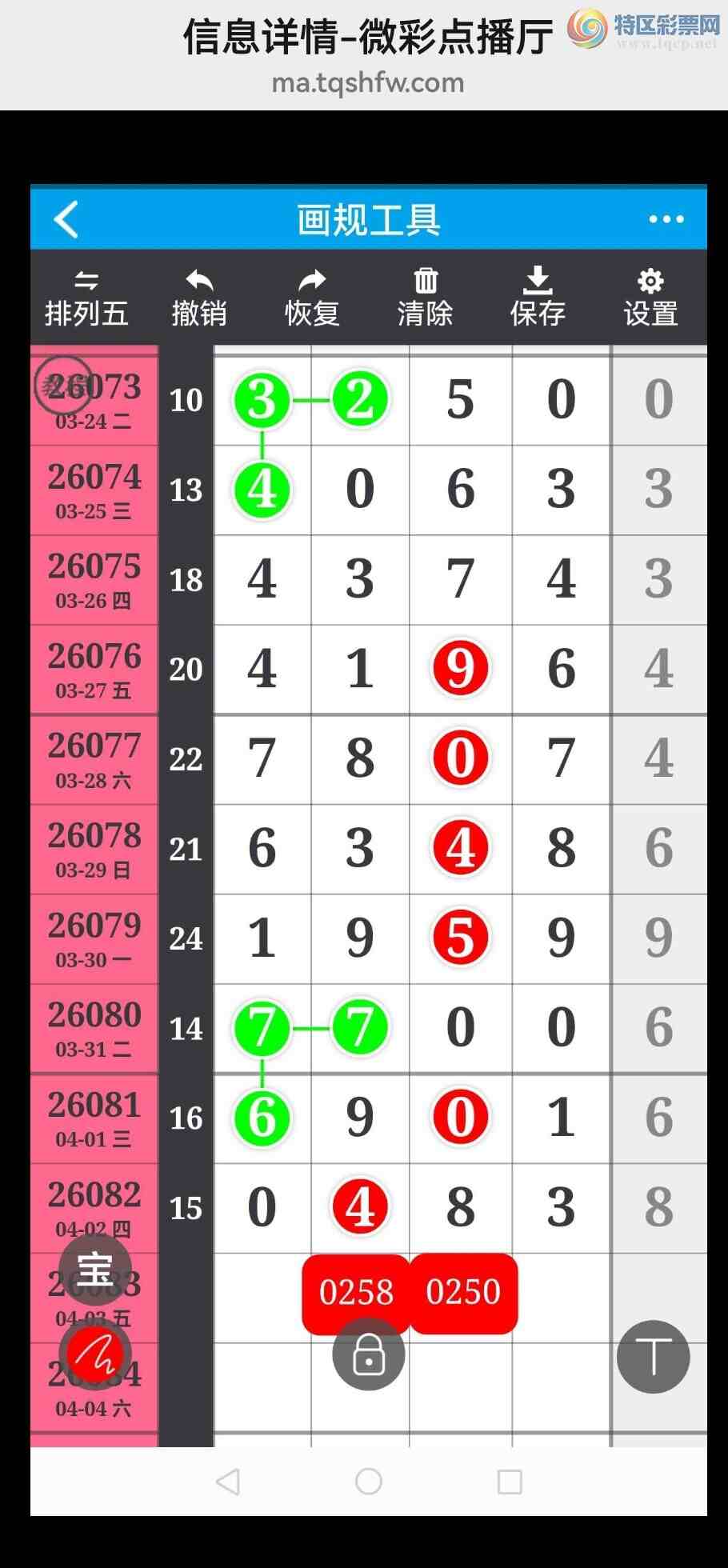Open the three-dot overflow menu
The height and width of the screenshot is (1568, 728).
(666, 219)
